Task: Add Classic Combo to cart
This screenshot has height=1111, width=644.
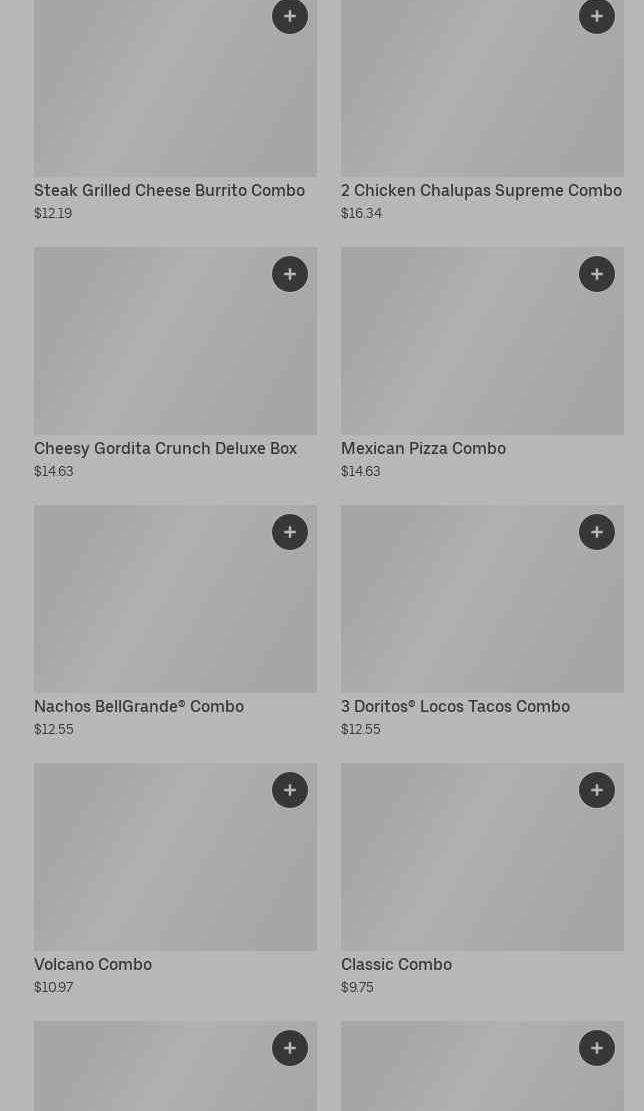Action: coord(597,790)
